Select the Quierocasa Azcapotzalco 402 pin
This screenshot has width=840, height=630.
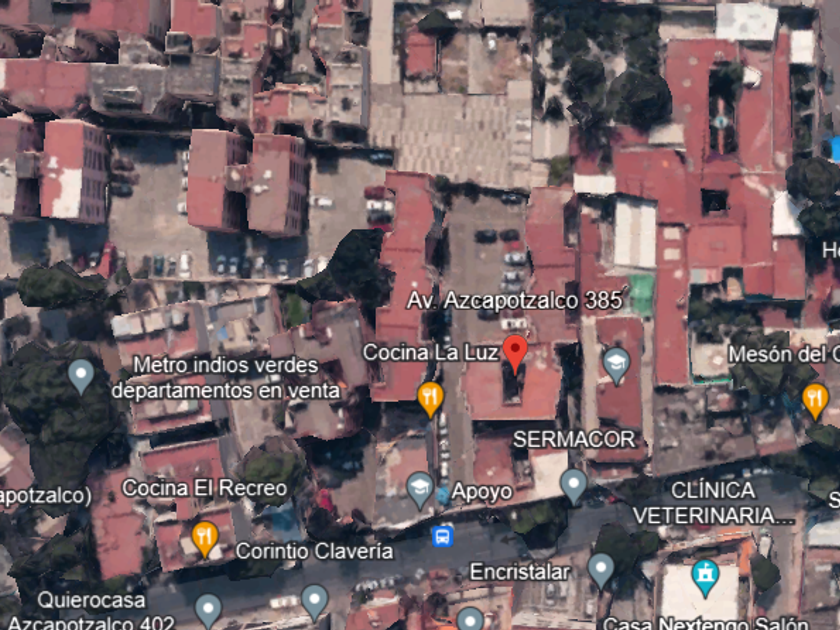point(208,607)
